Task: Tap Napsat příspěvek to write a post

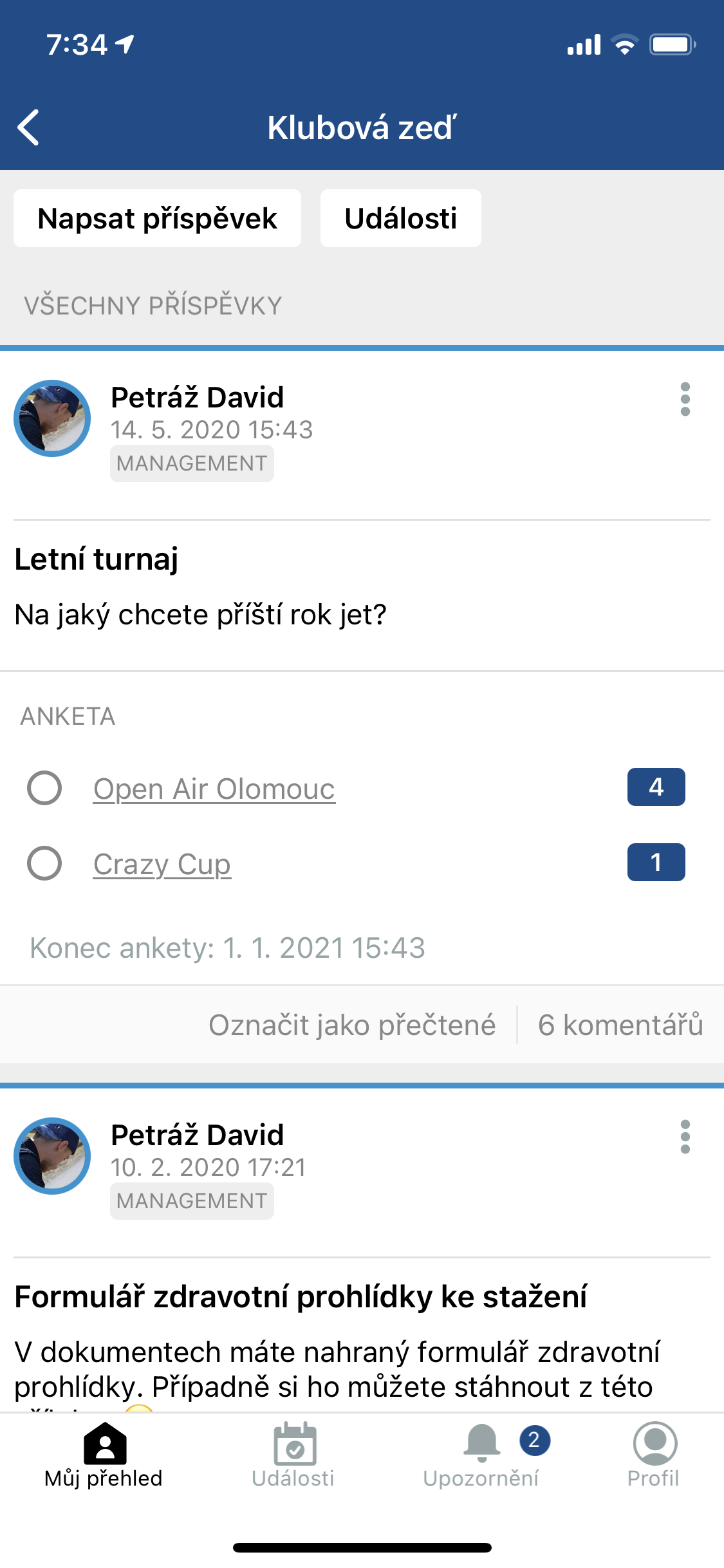Action: pos(157,218)
